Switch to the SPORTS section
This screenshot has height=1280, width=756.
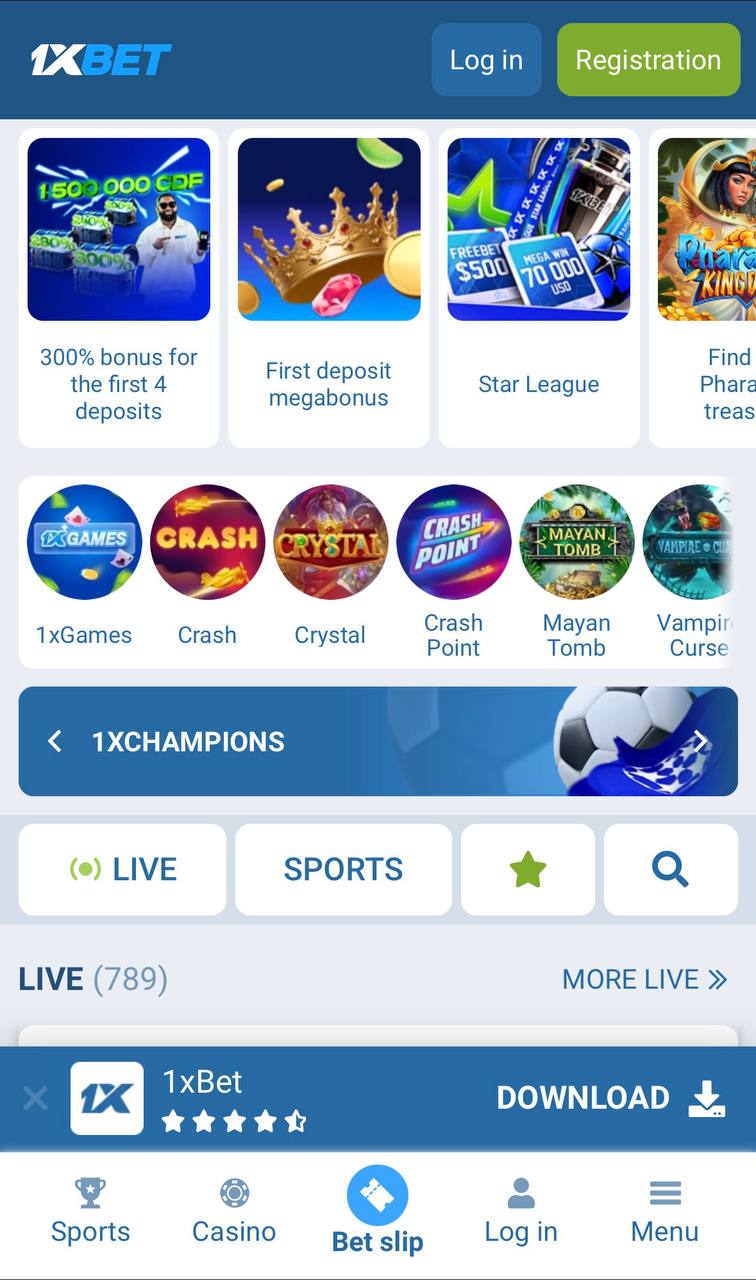point(343,869)
